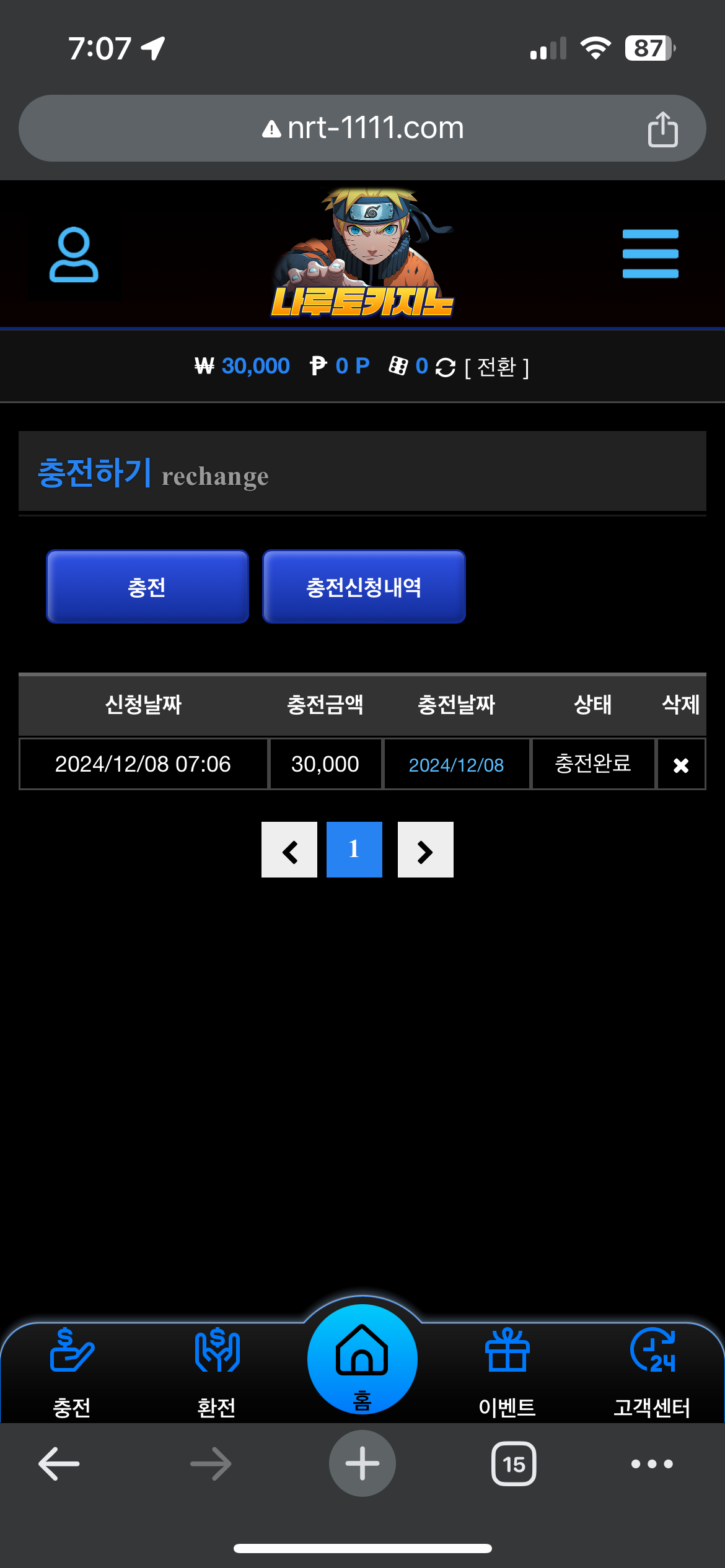Delete the 2024/12/08 07:06 recharge entry

680,765
